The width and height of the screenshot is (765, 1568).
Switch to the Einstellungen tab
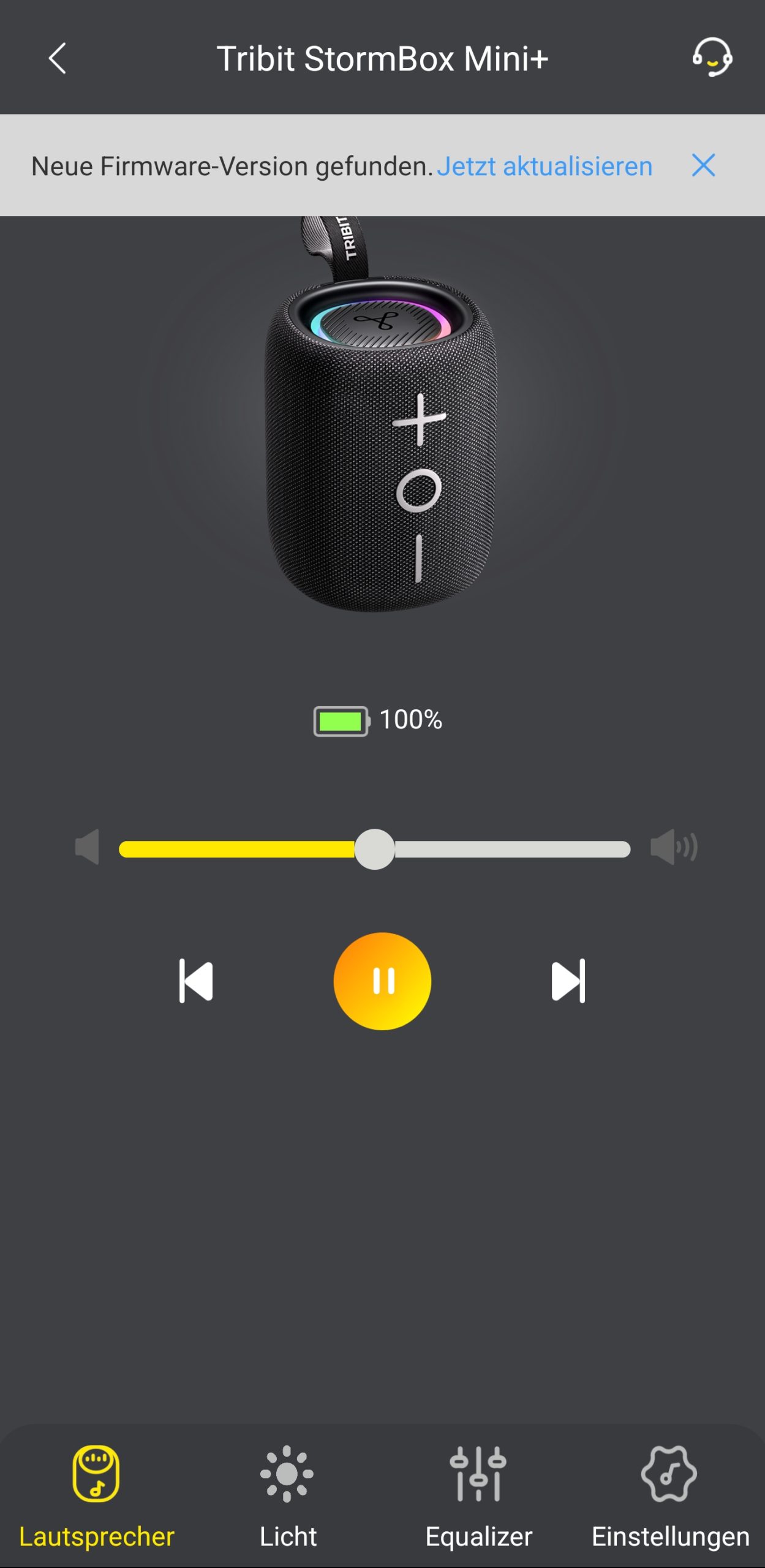pos(669,1495)
